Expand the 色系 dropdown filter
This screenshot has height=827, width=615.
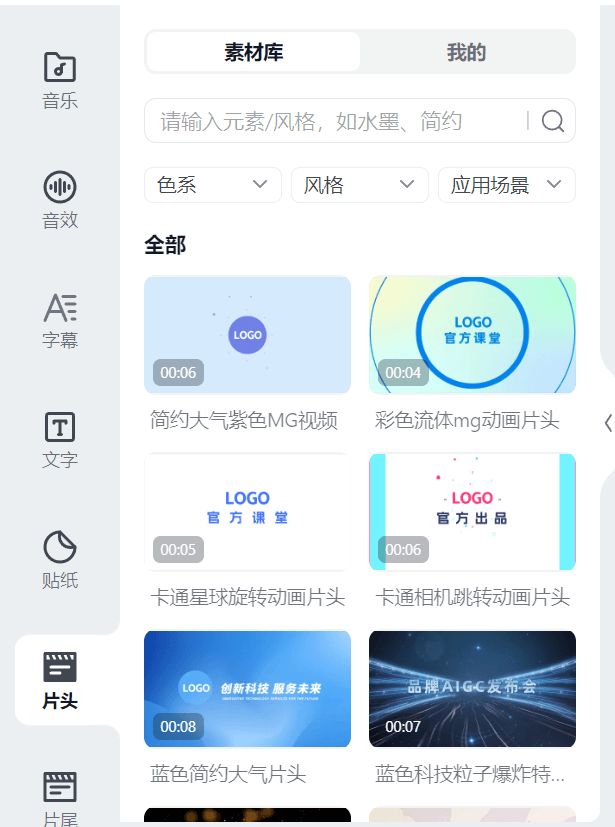coord(212,185)
